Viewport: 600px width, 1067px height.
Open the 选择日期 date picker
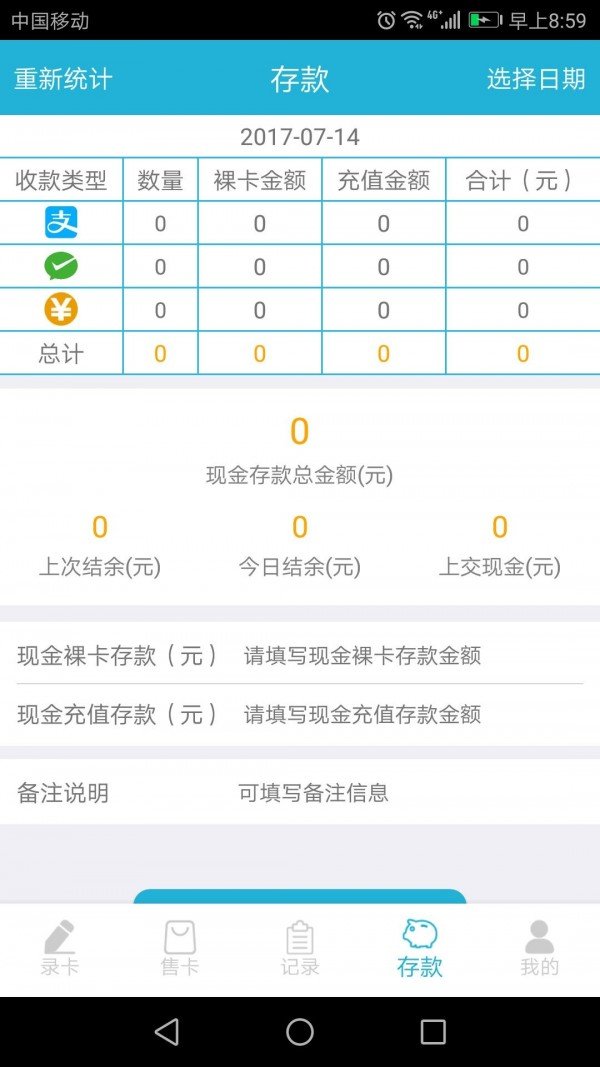(535, 79)
